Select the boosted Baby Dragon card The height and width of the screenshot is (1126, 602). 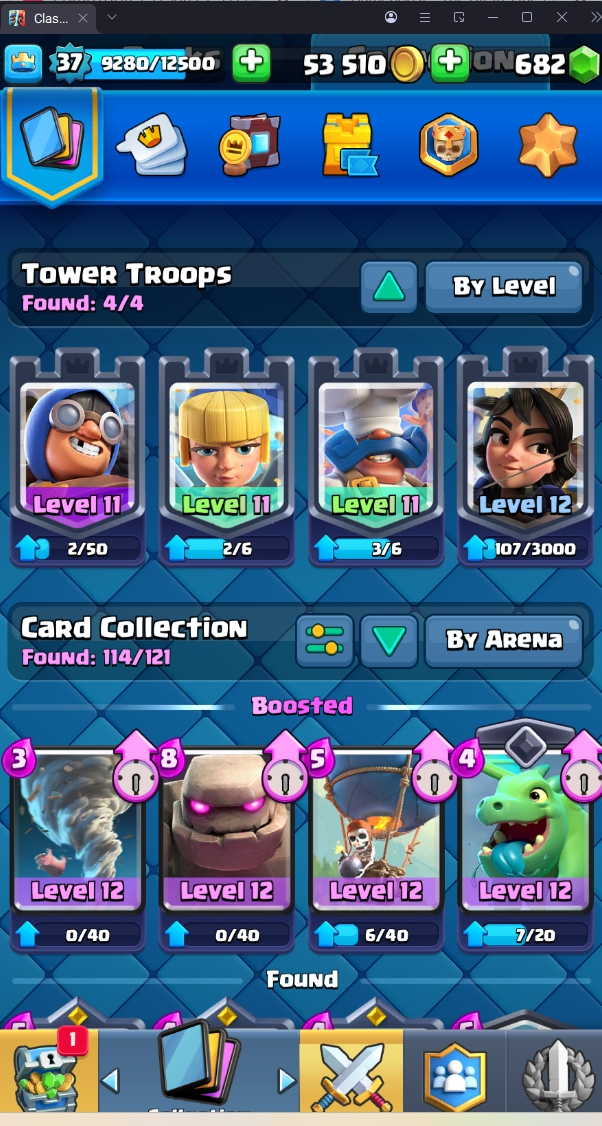(x=526, y=840)
